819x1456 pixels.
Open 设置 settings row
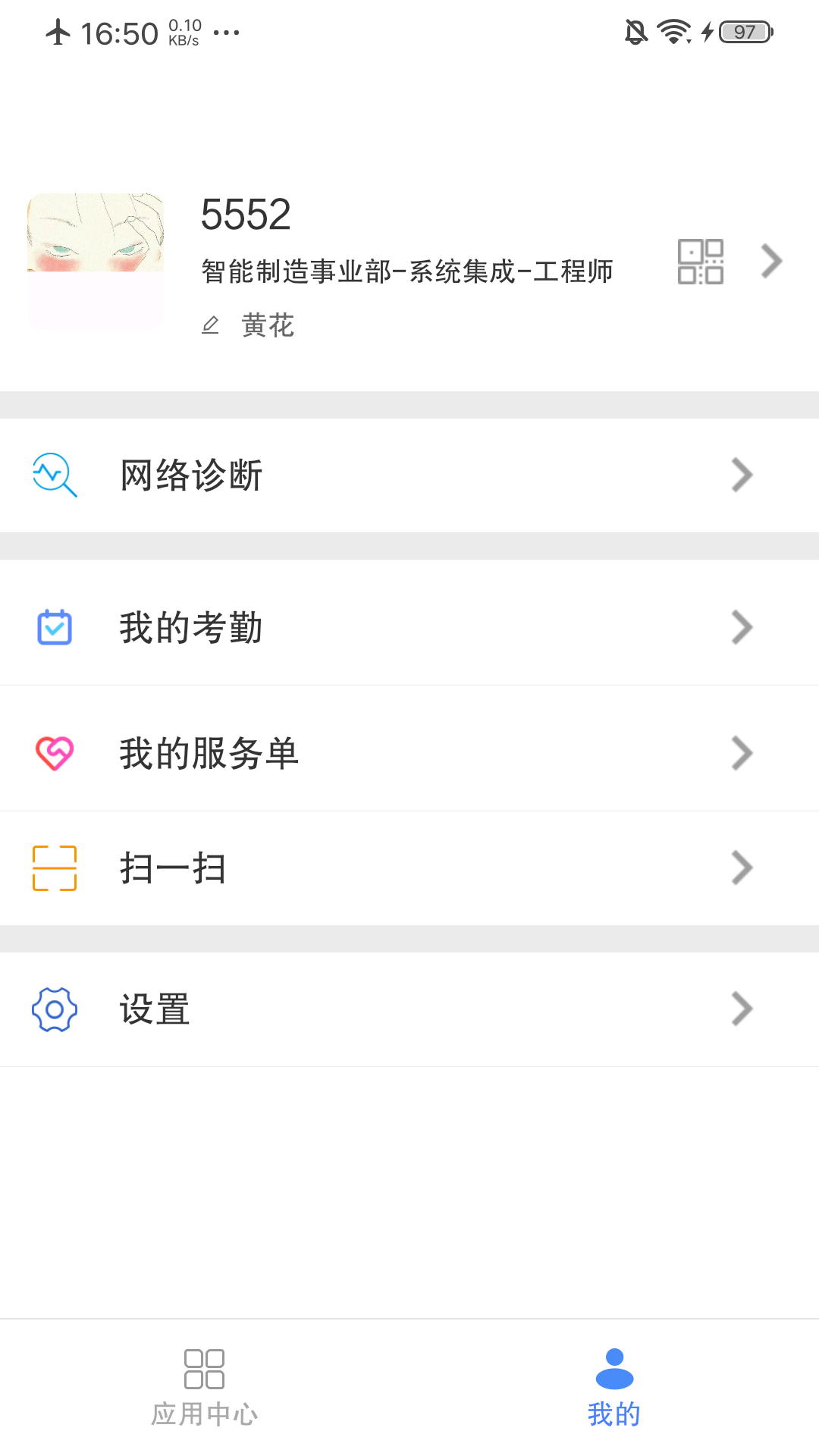pyautogui.click(x=409, y=1009)
